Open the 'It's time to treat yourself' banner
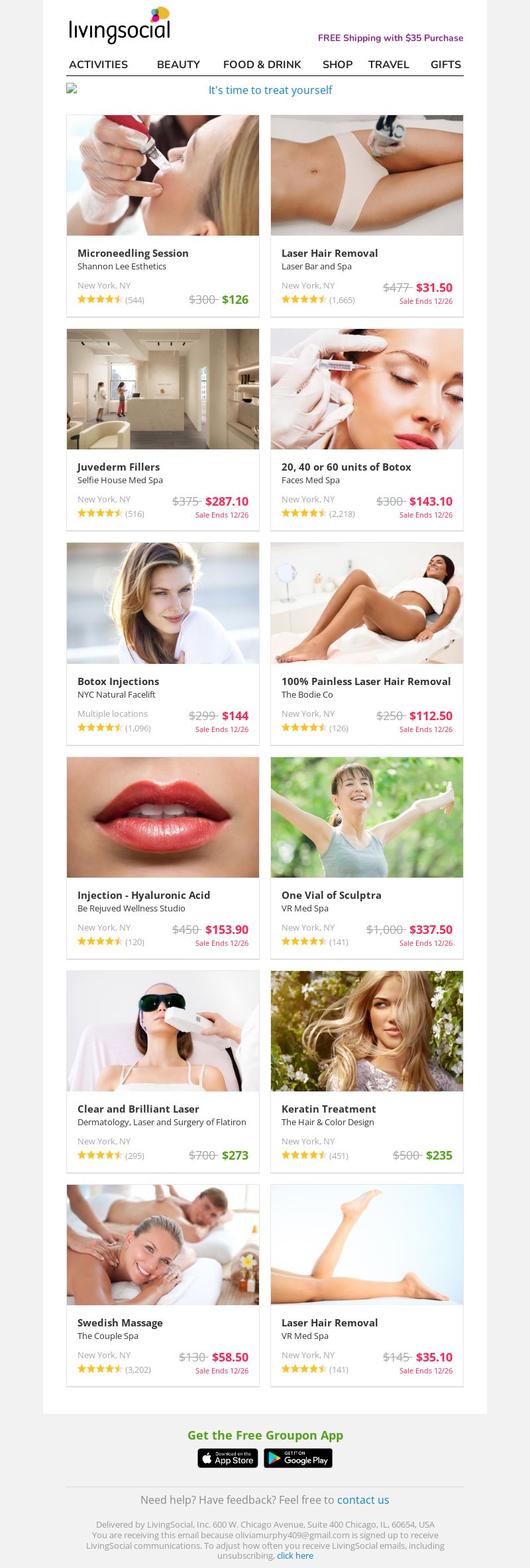Viewport: 530px width, 1568px height. pos(270,90)
